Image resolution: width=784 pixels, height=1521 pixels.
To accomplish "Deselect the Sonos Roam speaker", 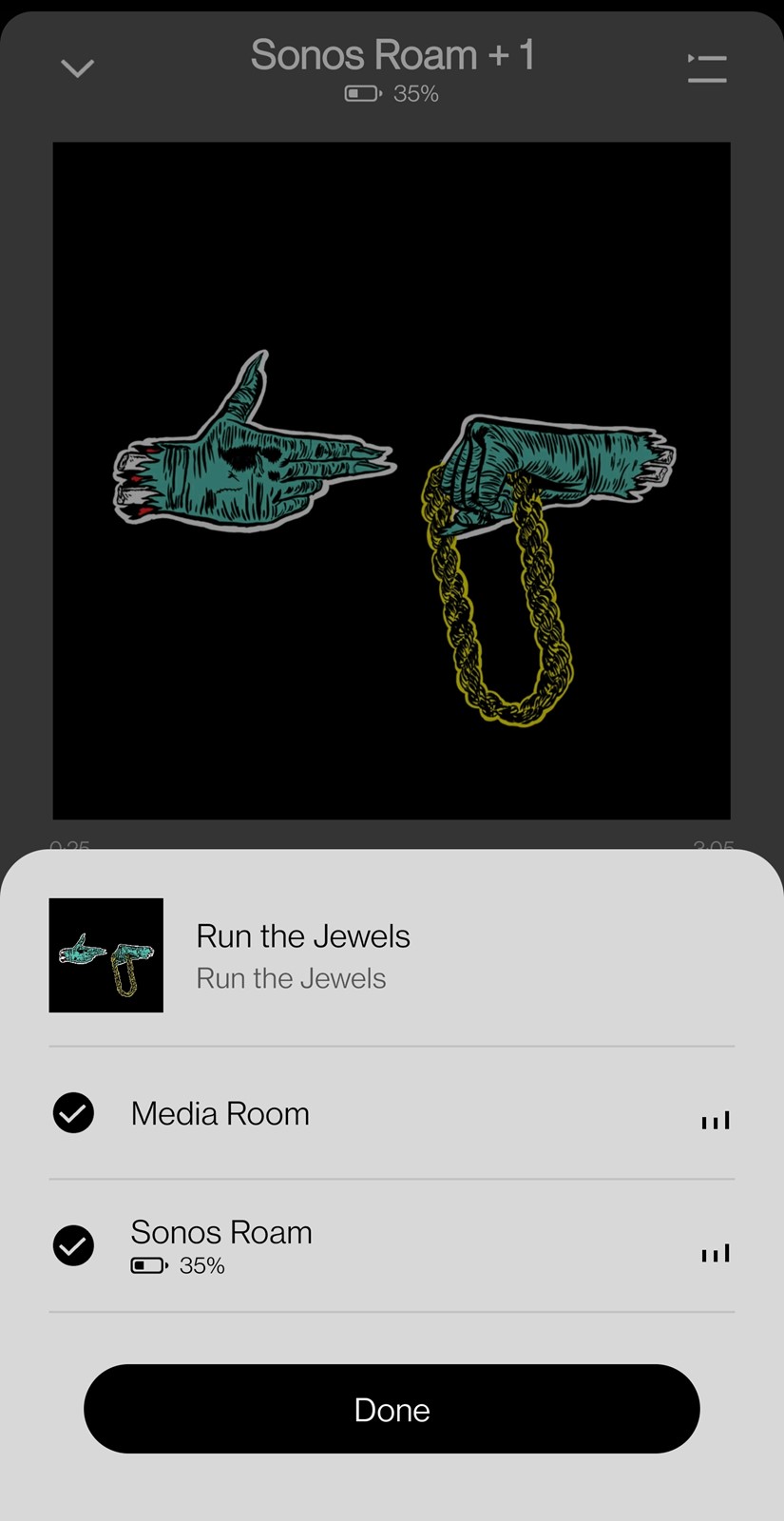I will [73, 1245].
